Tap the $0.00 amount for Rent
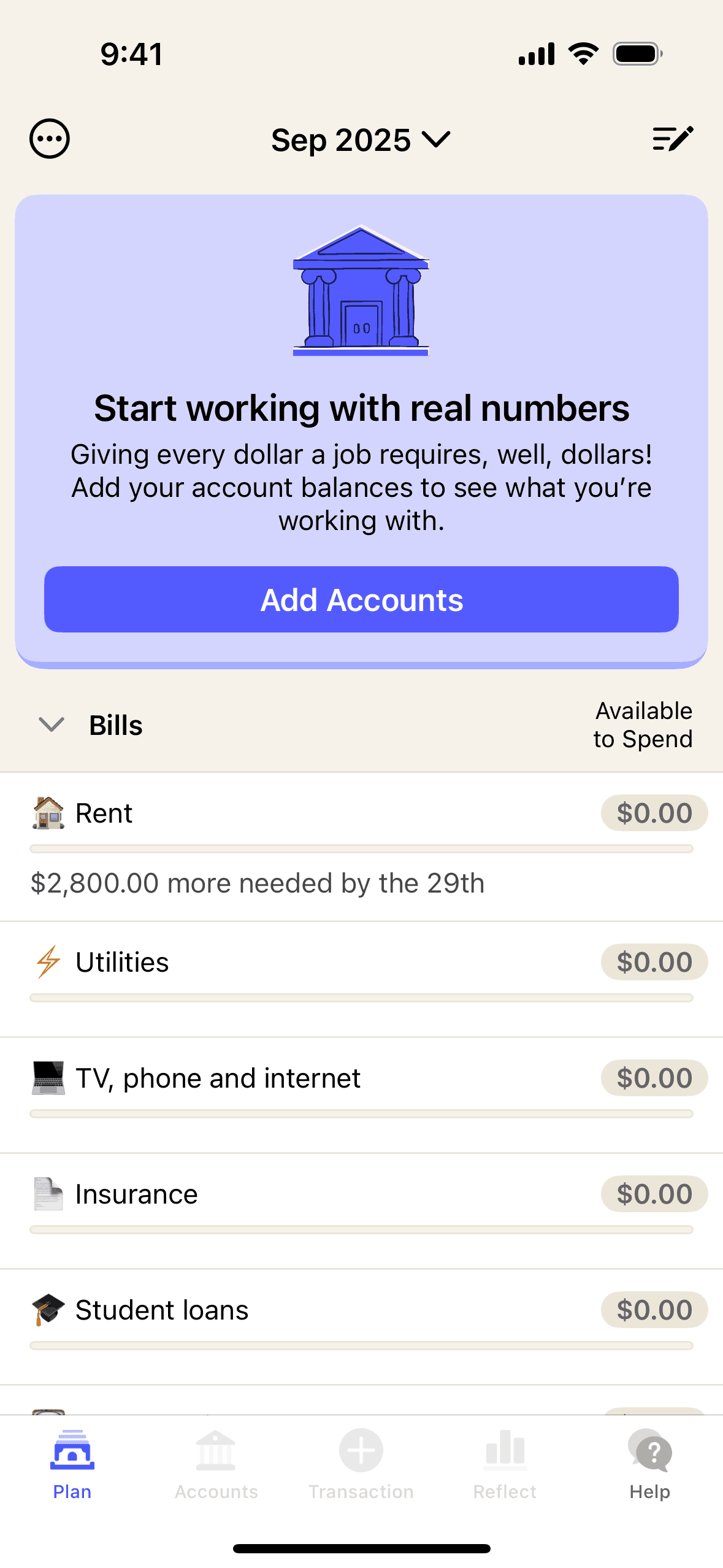Viewport: 723px width, 1568px height. tap(654, 813)
